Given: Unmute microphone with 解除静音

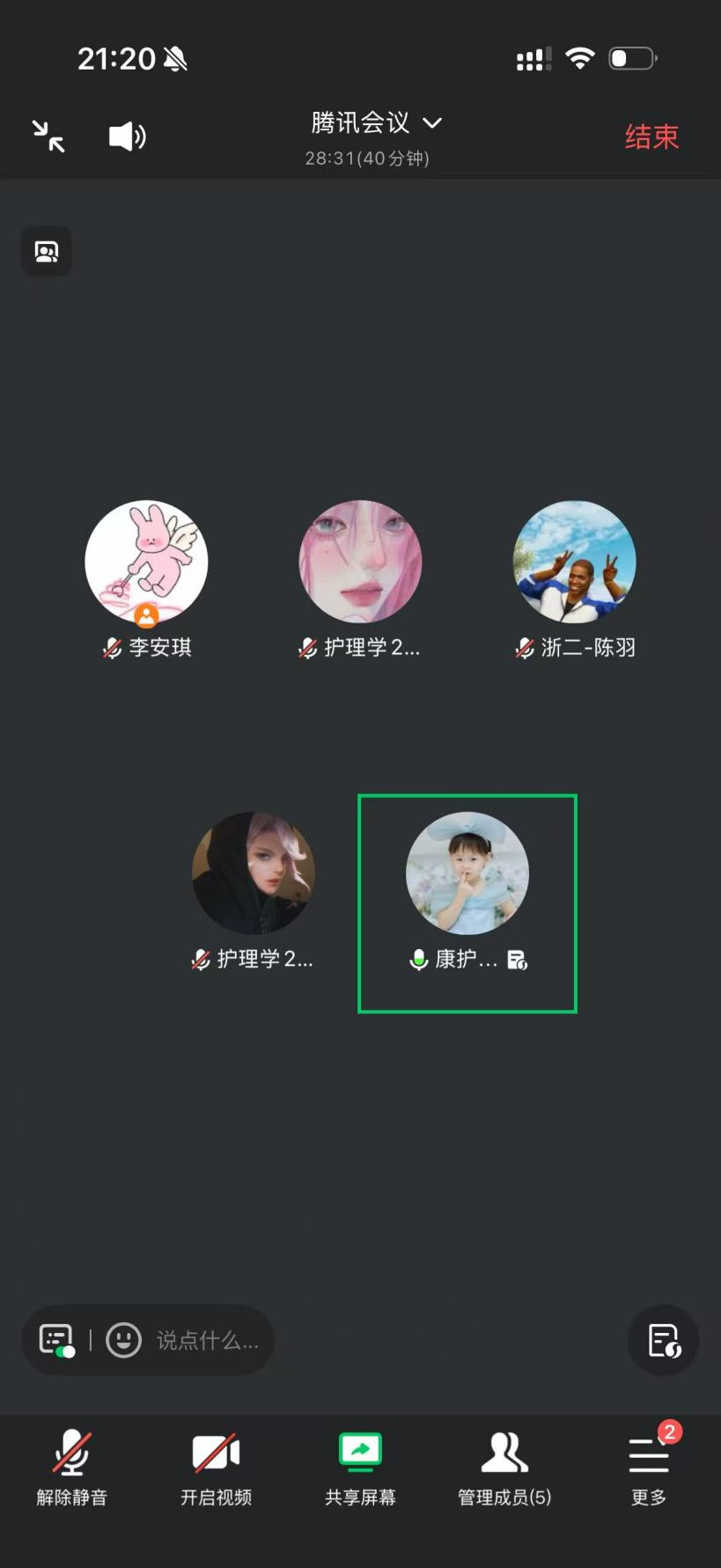Looking at the screenshot, I should (72, 1467).
